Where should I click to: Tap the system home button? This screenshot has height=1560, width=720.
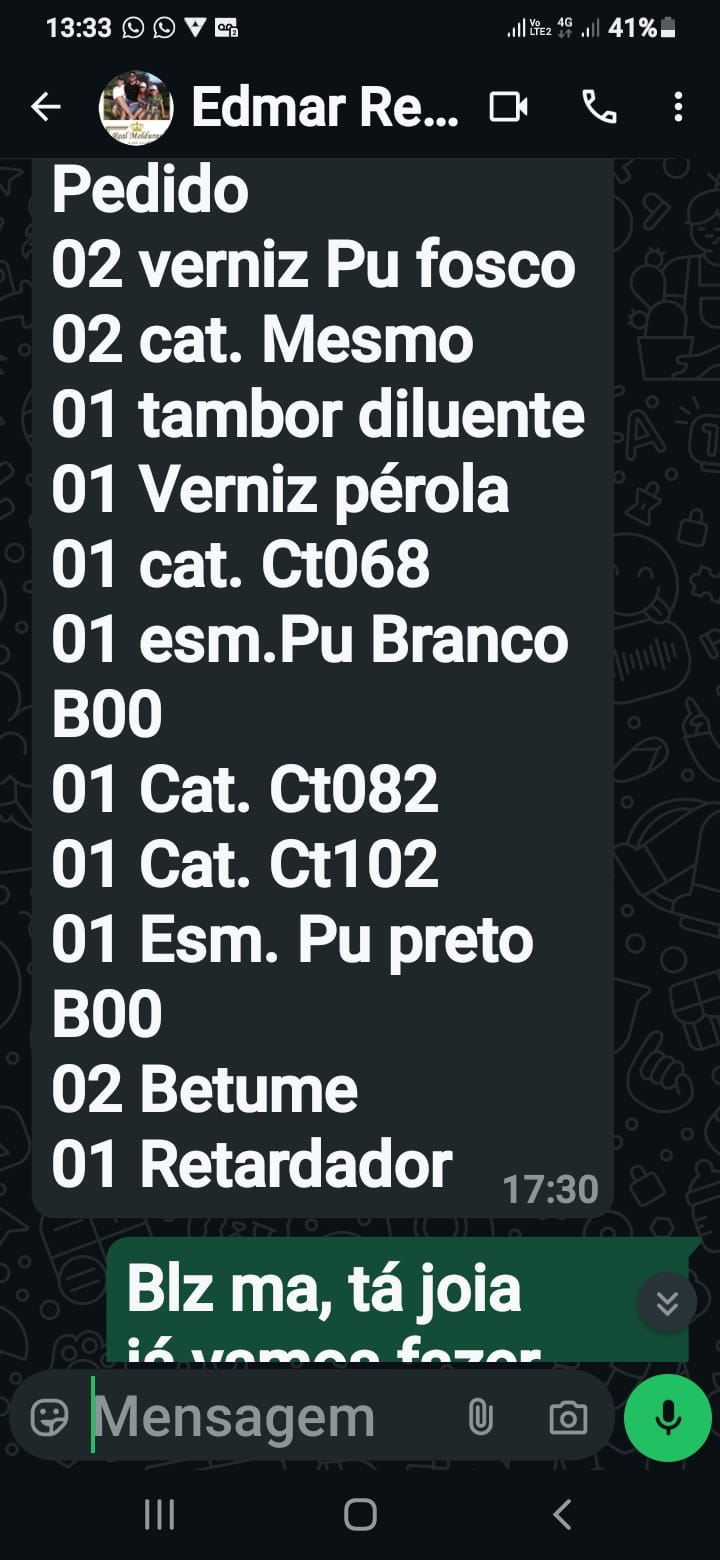tap(360, 1514)
